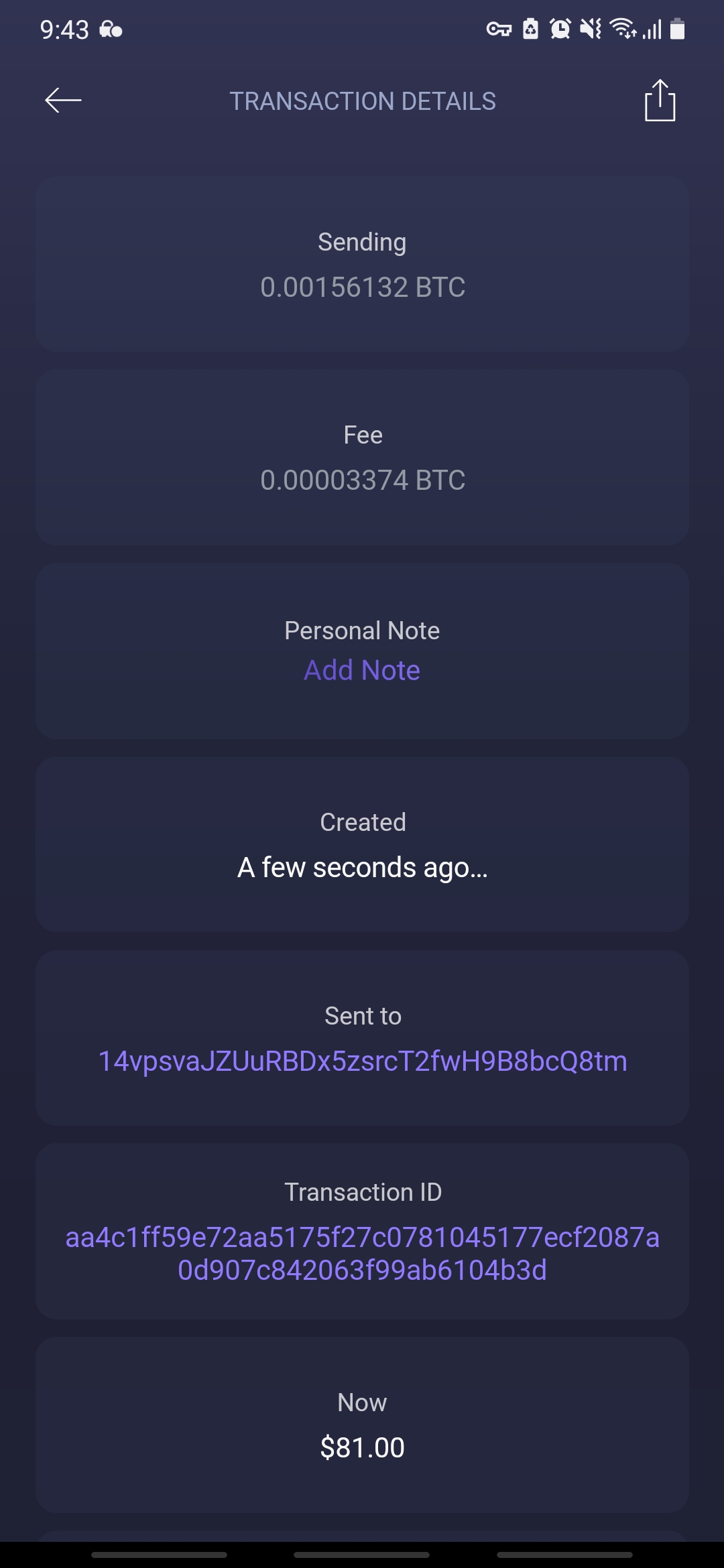Open the Transaction ID hash link
This screenshot has width=724, height=1568.
pos(362,1253)
